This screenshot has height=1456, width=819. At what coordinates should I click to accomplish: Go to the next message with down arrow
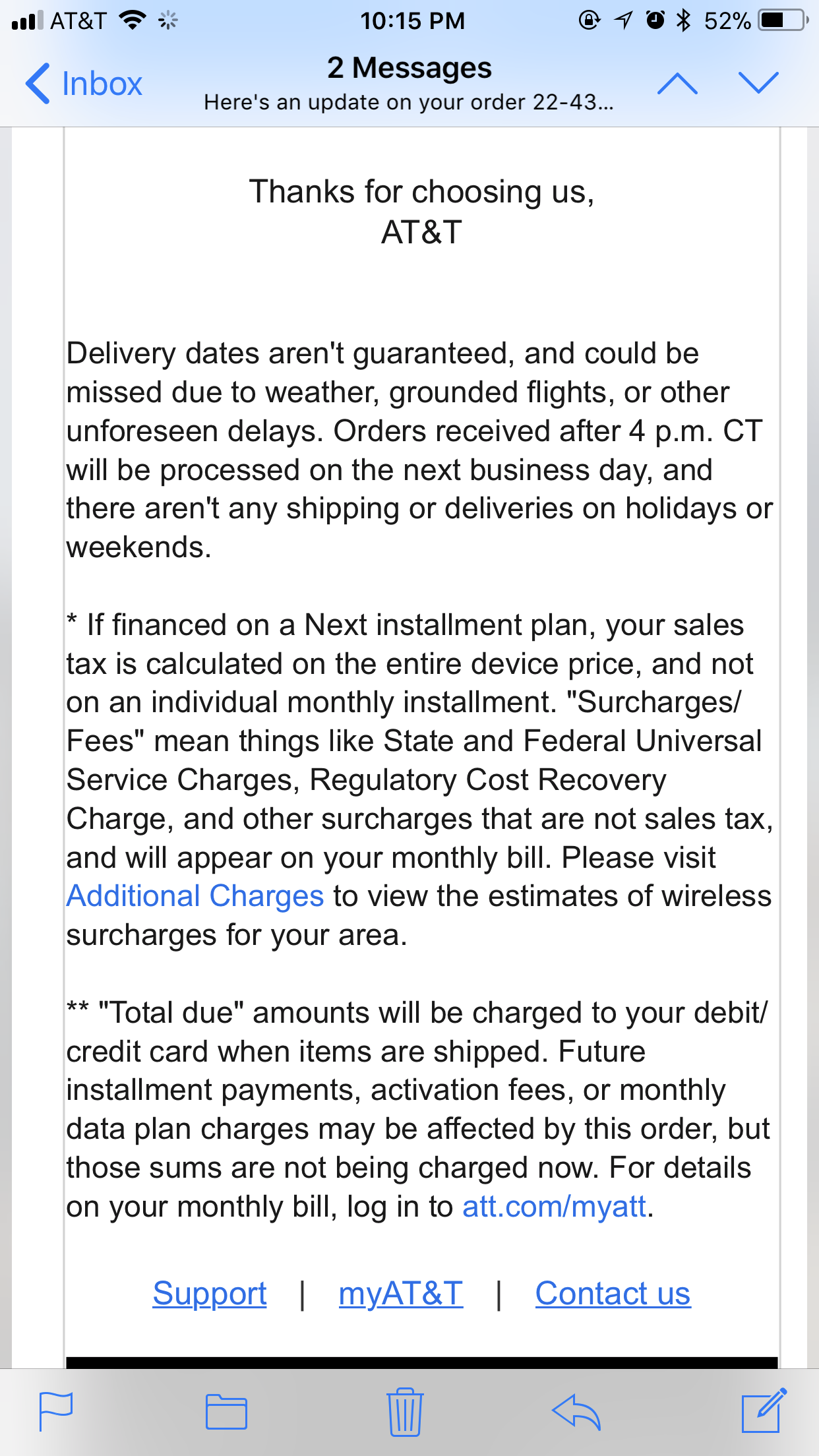pyautogui.click(x=758, y=83)
